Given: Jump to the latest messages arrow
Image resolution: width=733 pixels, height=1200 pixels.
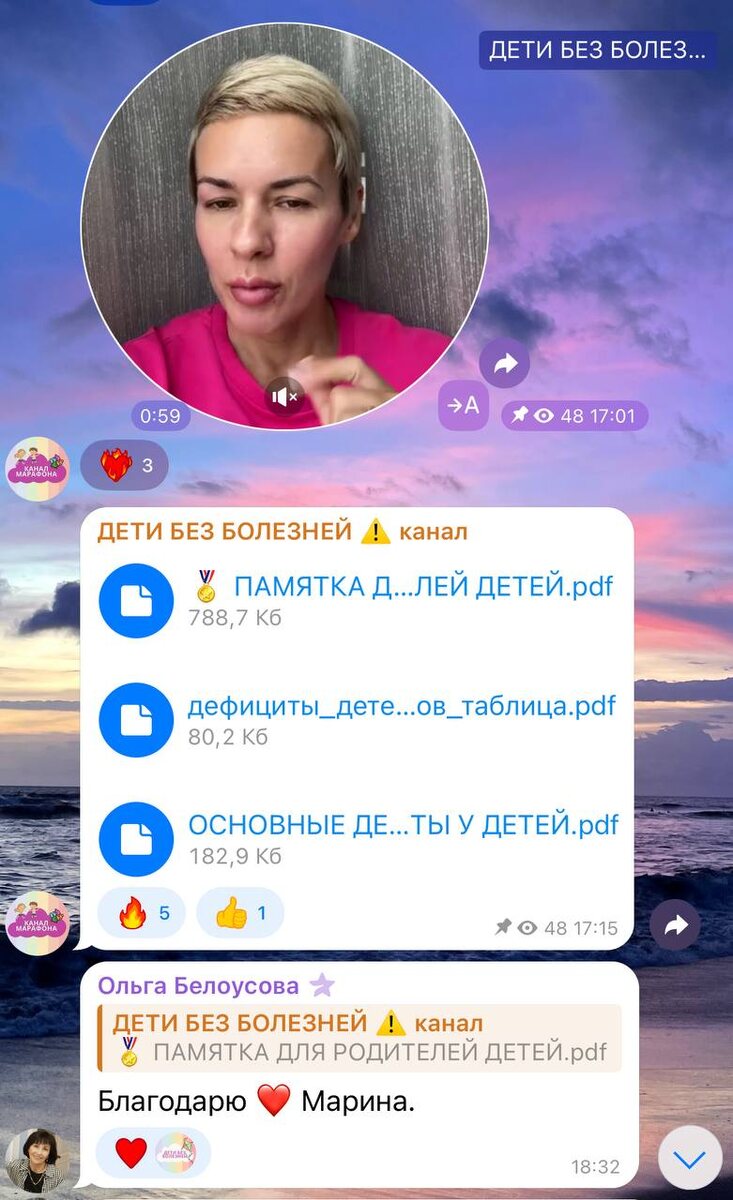Looking at the screenshot, I should coord(690,1159).
